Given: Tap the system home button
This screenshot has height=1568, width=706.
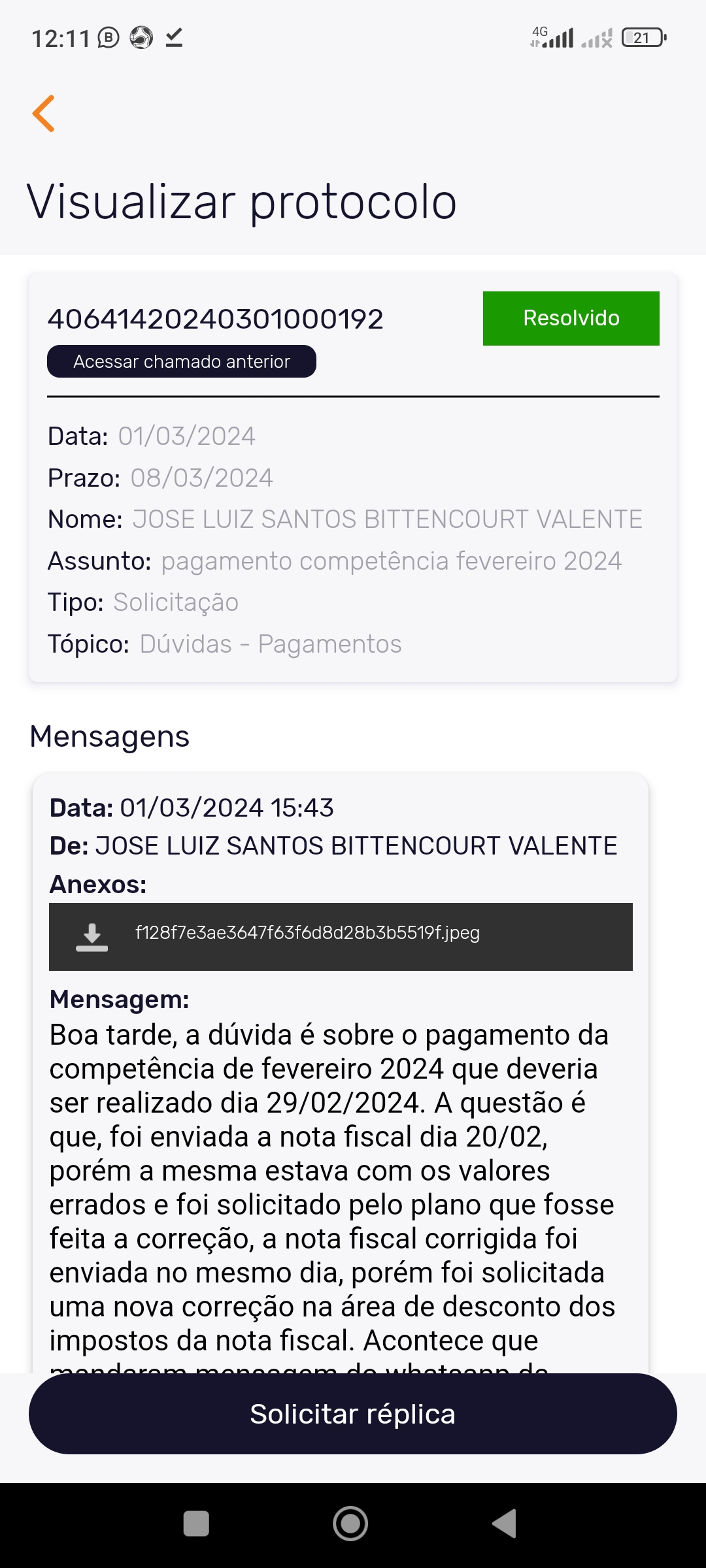Looking at the screenshot, I should coord(350,1524).
